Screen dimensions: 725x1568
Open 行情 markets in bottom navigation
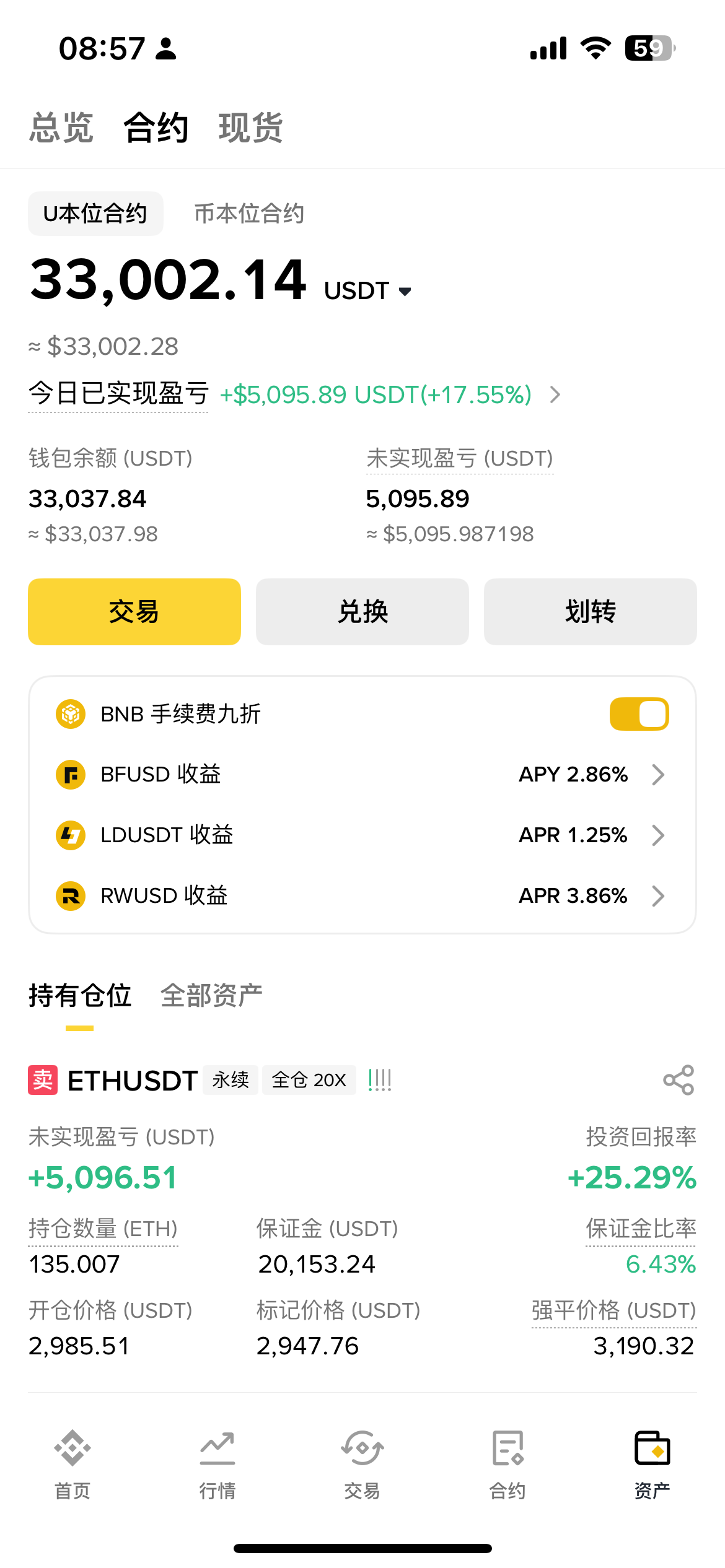click(217, 1465)
